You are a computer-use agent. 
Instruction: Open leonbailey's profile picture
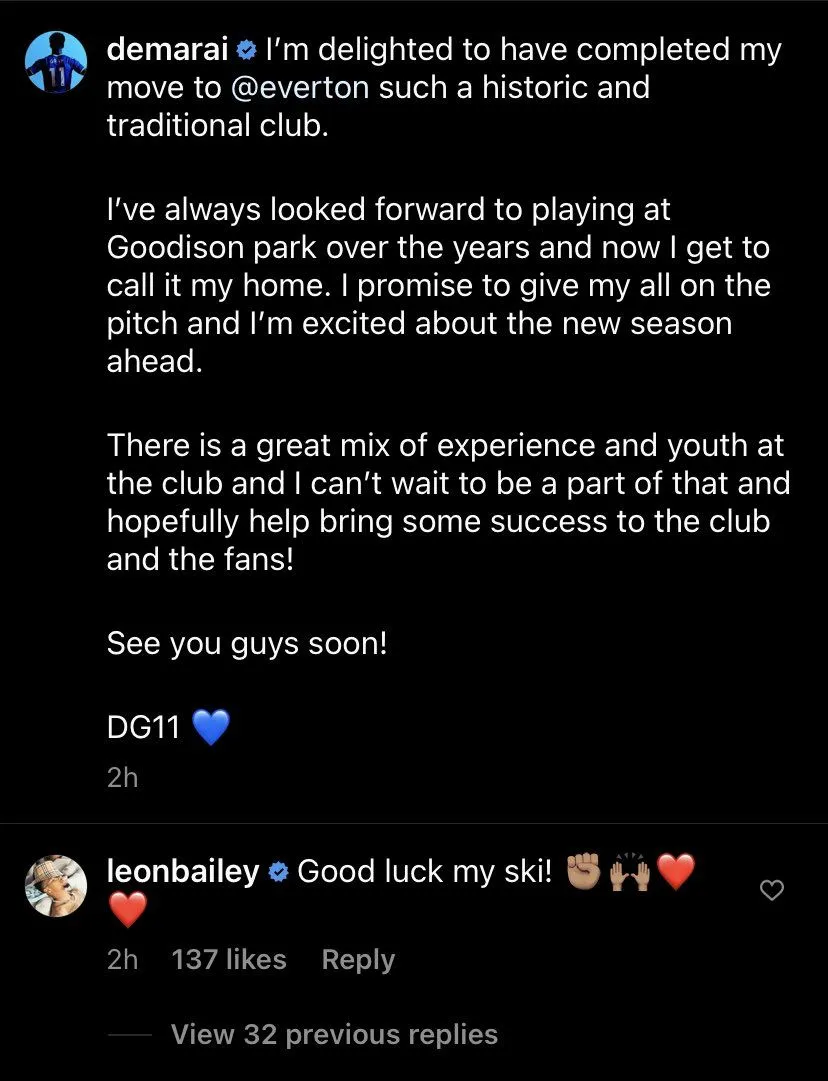tap(56, 886)
